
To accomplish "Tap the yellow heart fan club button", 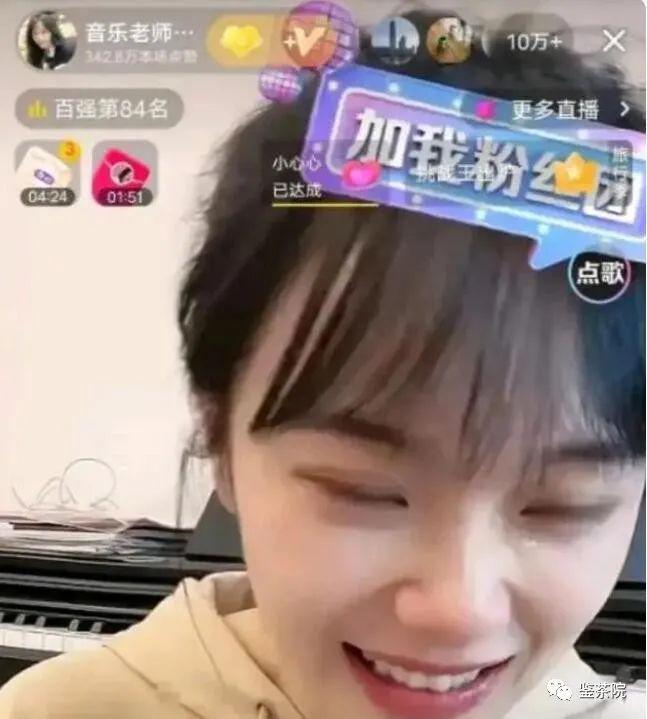I will click(239, 40).
